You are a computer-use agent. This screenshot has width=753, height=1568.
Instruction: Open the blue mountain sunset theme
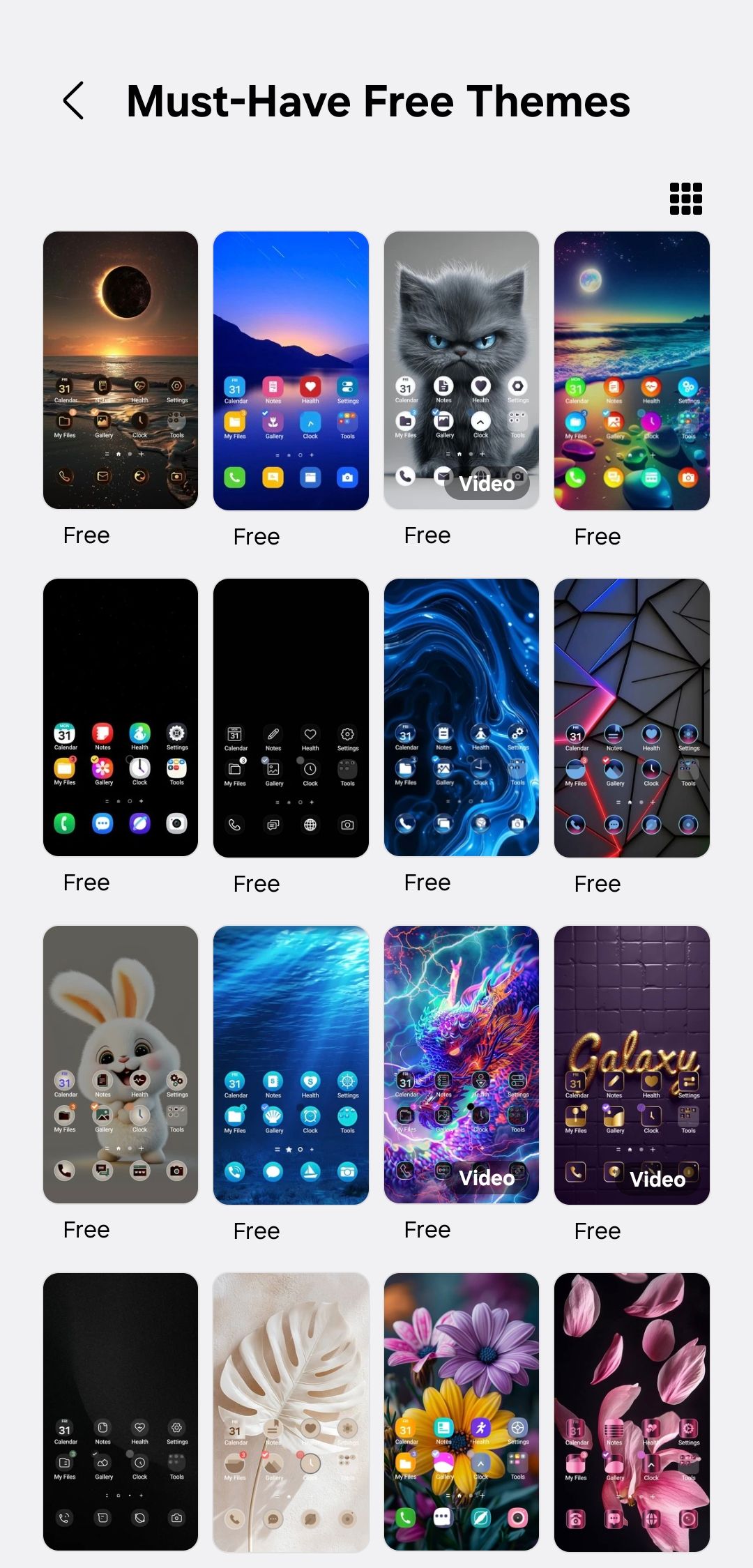tap(291, 370)
